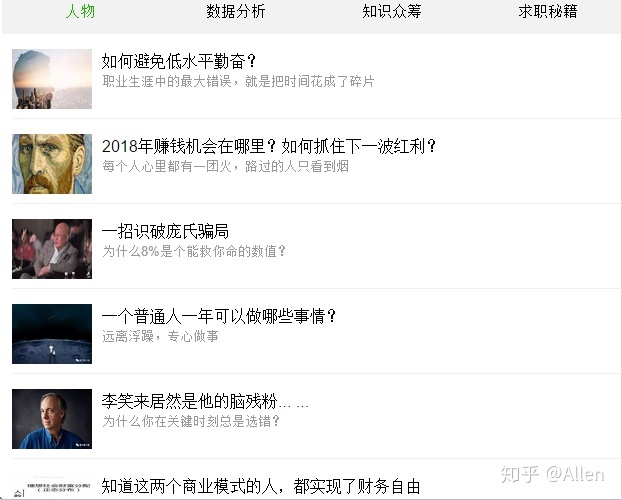
Task: Open 一个普通人一年可以做哪些事情 article
Action: (x=219, y=317)
